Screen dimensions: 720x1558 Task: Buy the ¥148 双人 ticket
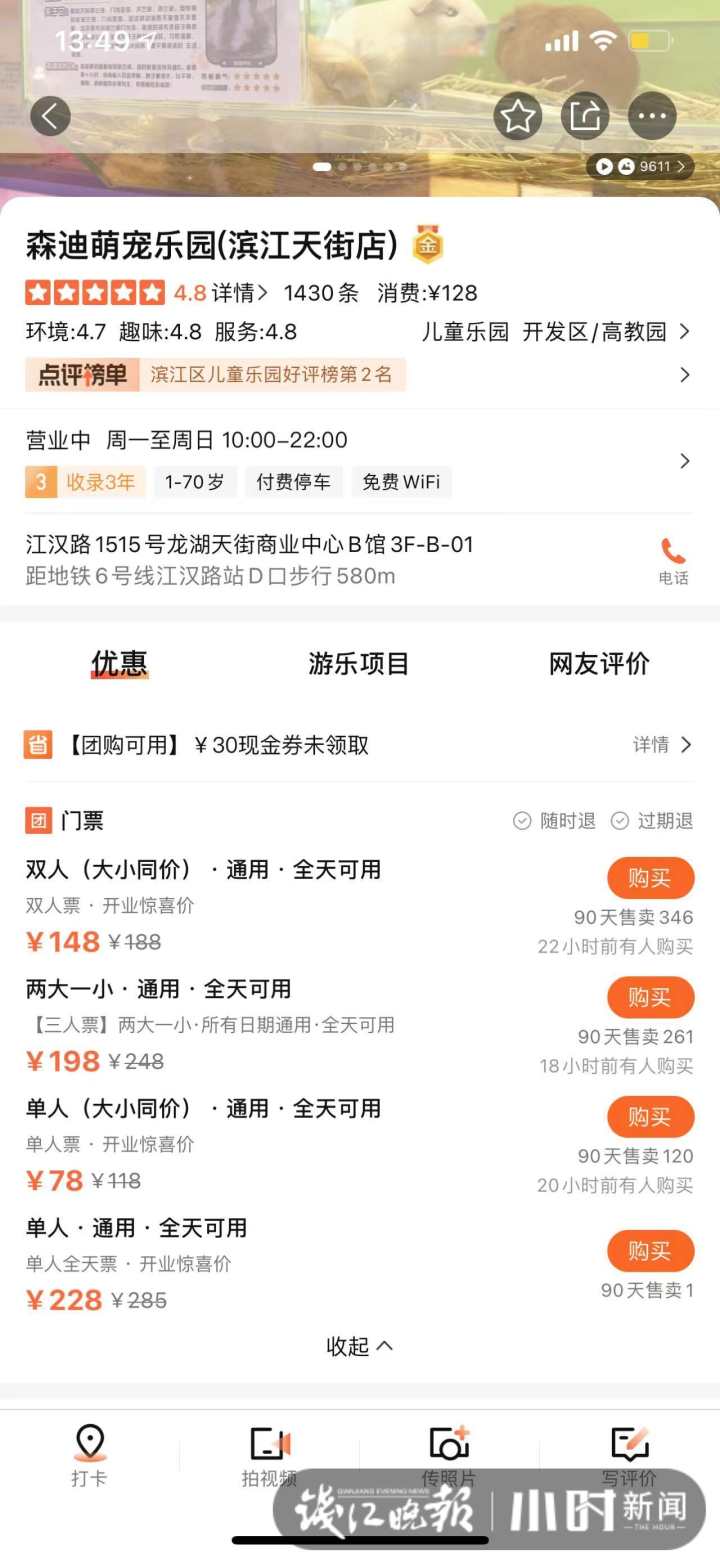[x=650, y=878]
